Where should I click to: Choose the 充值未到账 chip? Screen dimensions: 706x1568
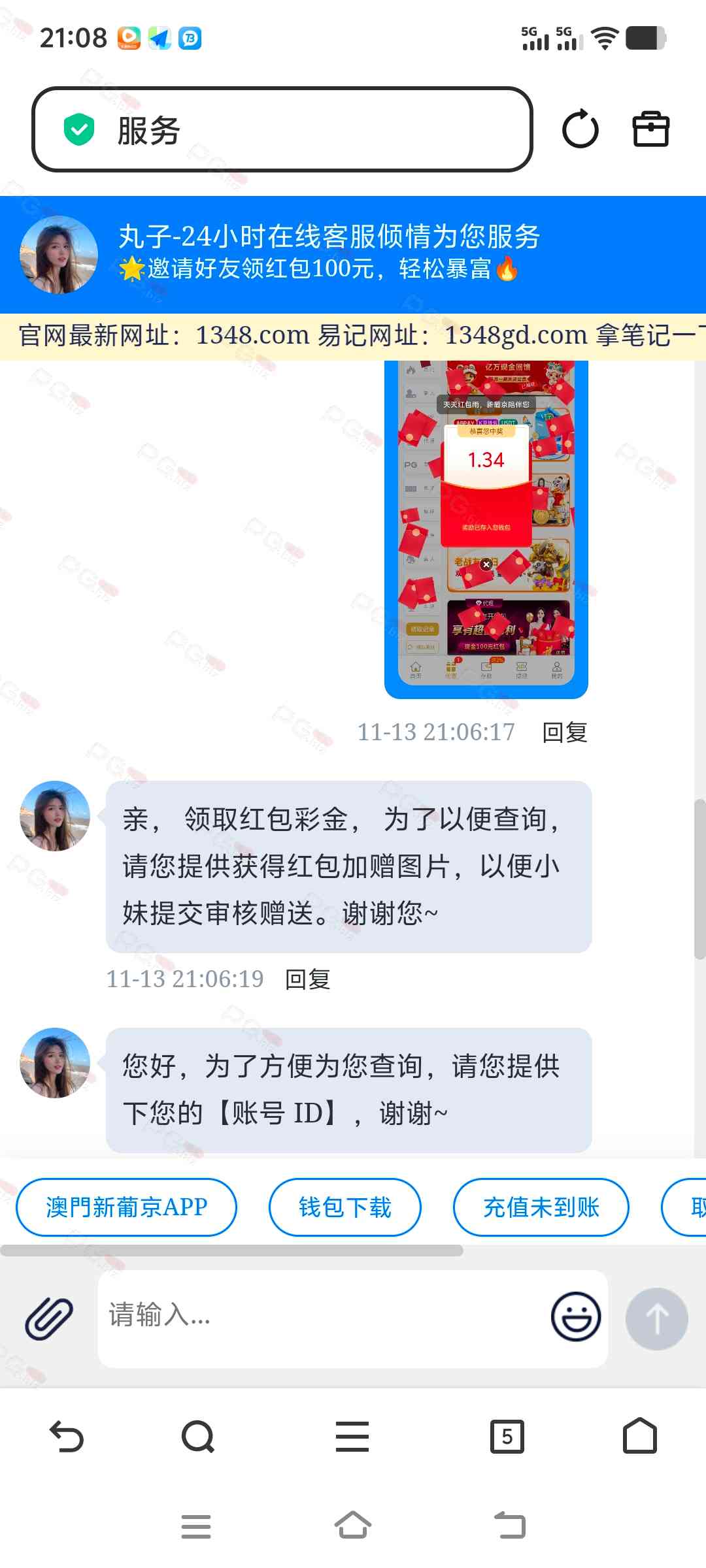(541, 1207)
